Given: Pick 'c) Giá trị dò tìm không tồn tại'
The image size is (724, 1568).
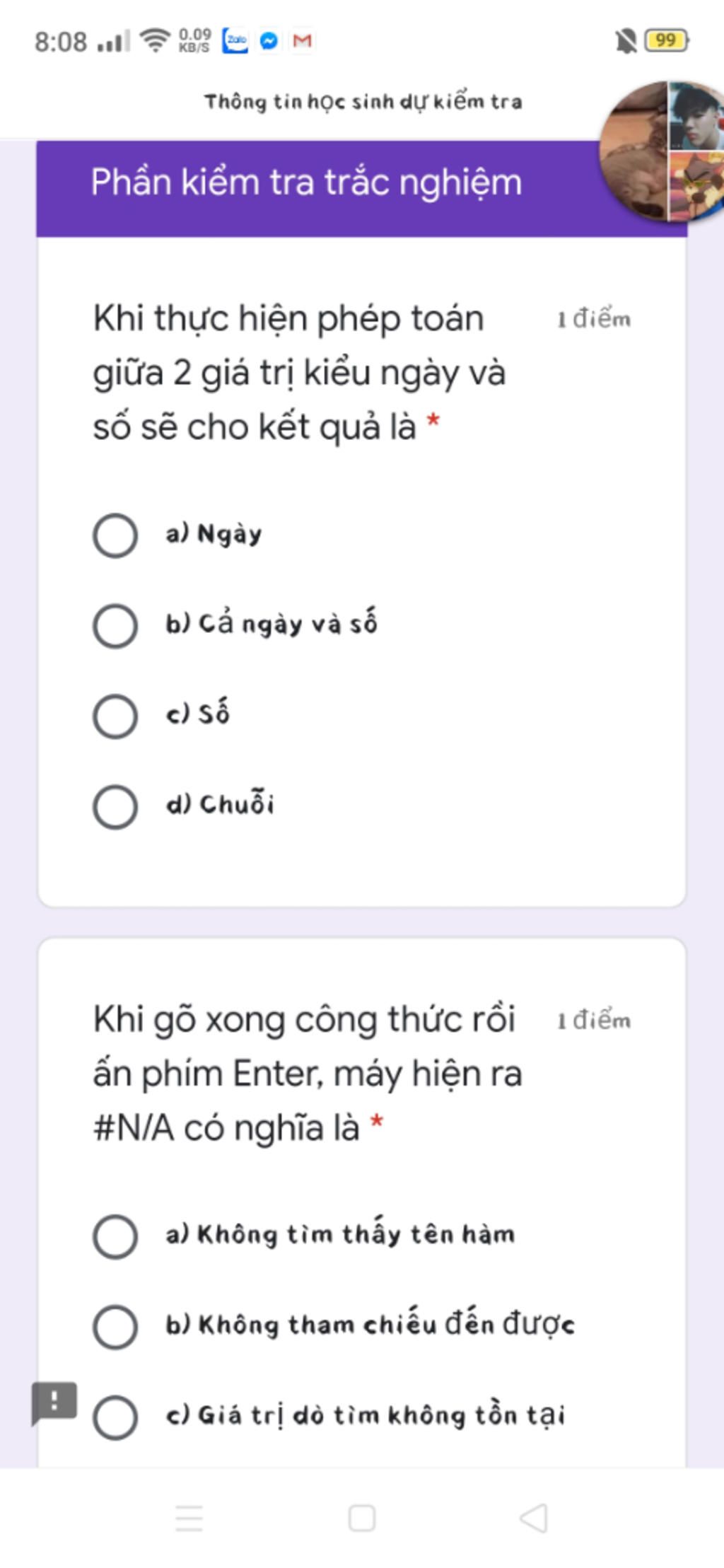Looking at the screenshot, I should (115, 1417).
